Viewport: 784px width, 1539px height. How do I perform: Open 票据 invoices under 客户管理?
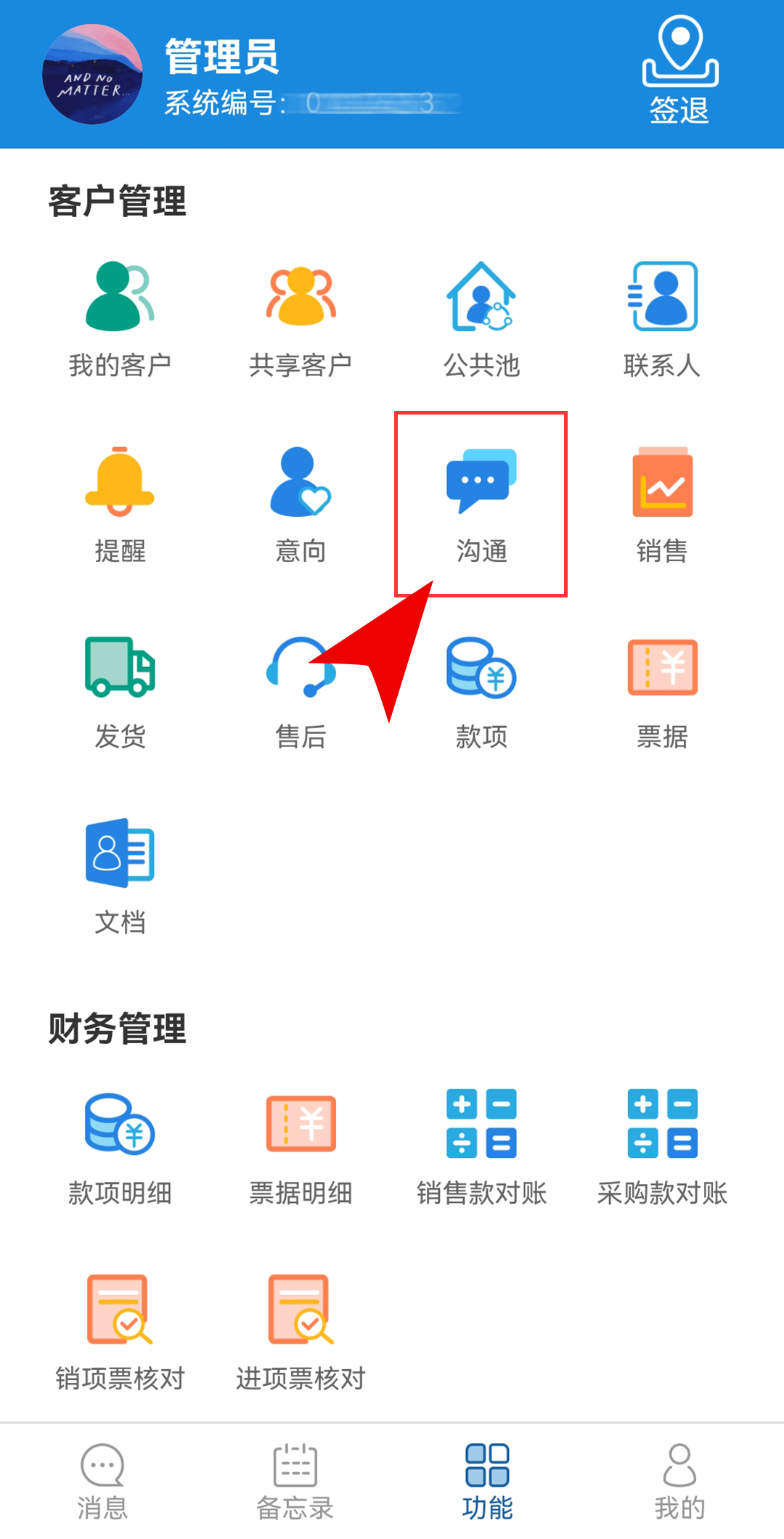click(662, 691)
